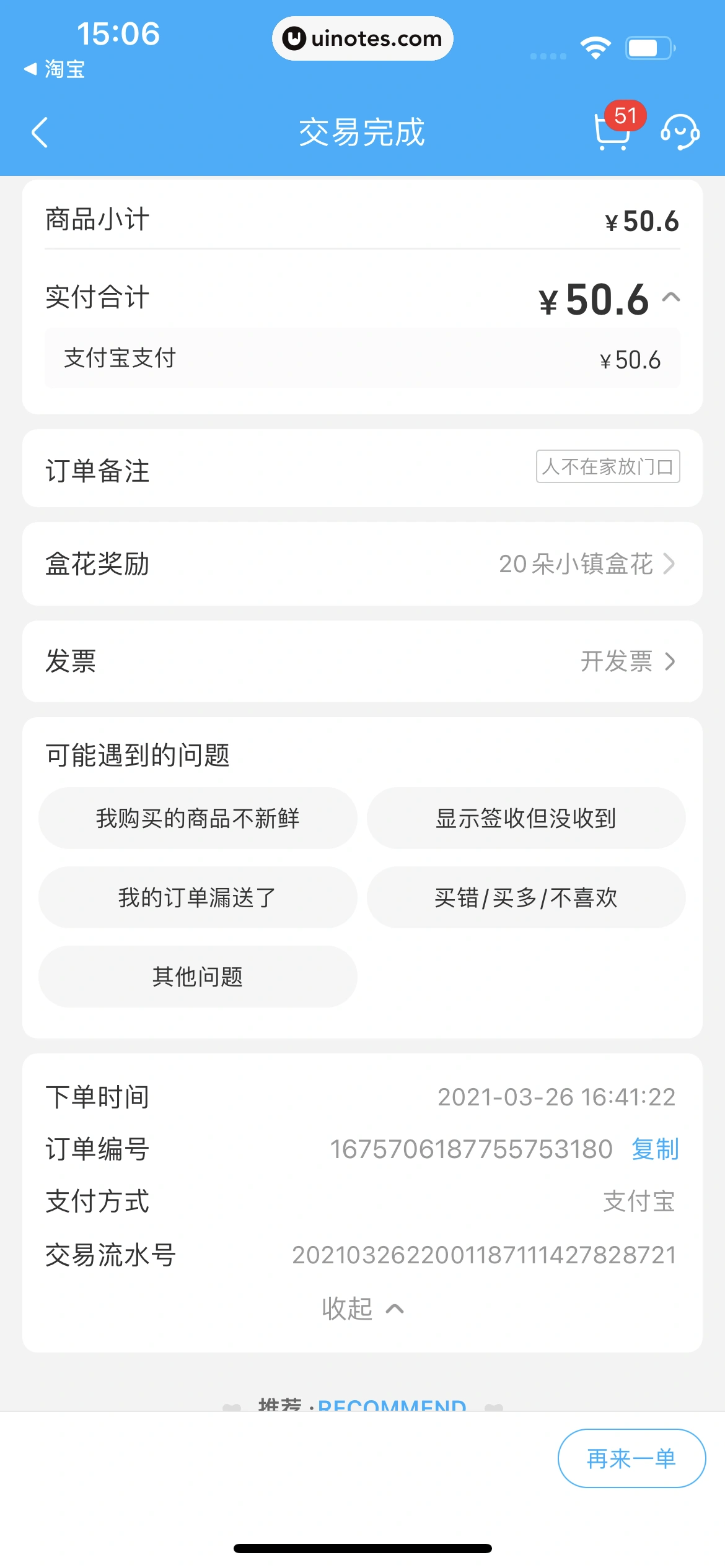The image size is (725, 1568).
Task: Go back from the 交易完成 page
Action: 40,133
